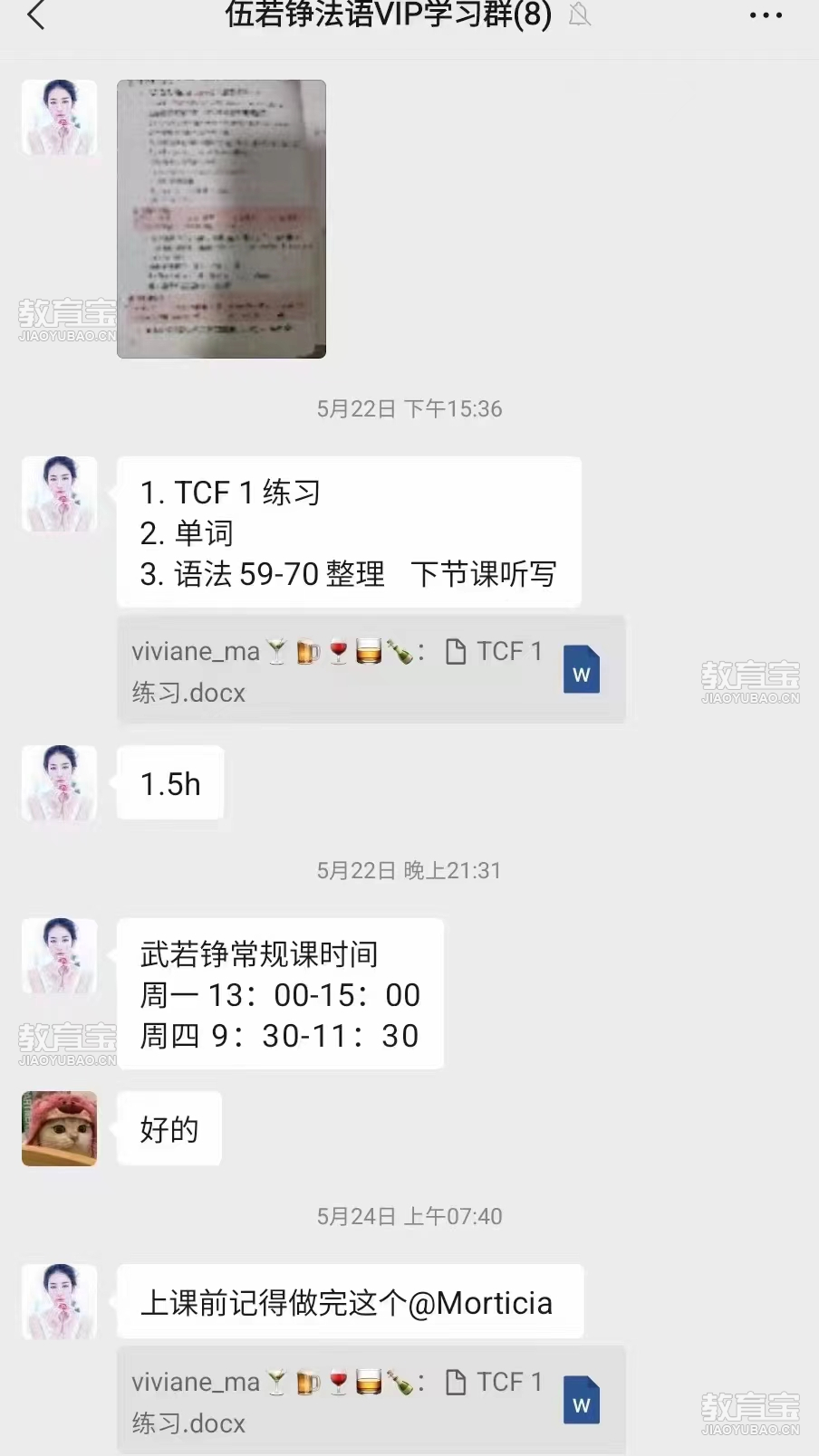Open quoted TCF 1 练习.docx under the homework list
The width and height of the screenshot is (819, 1456).
(x=371, y=670)
